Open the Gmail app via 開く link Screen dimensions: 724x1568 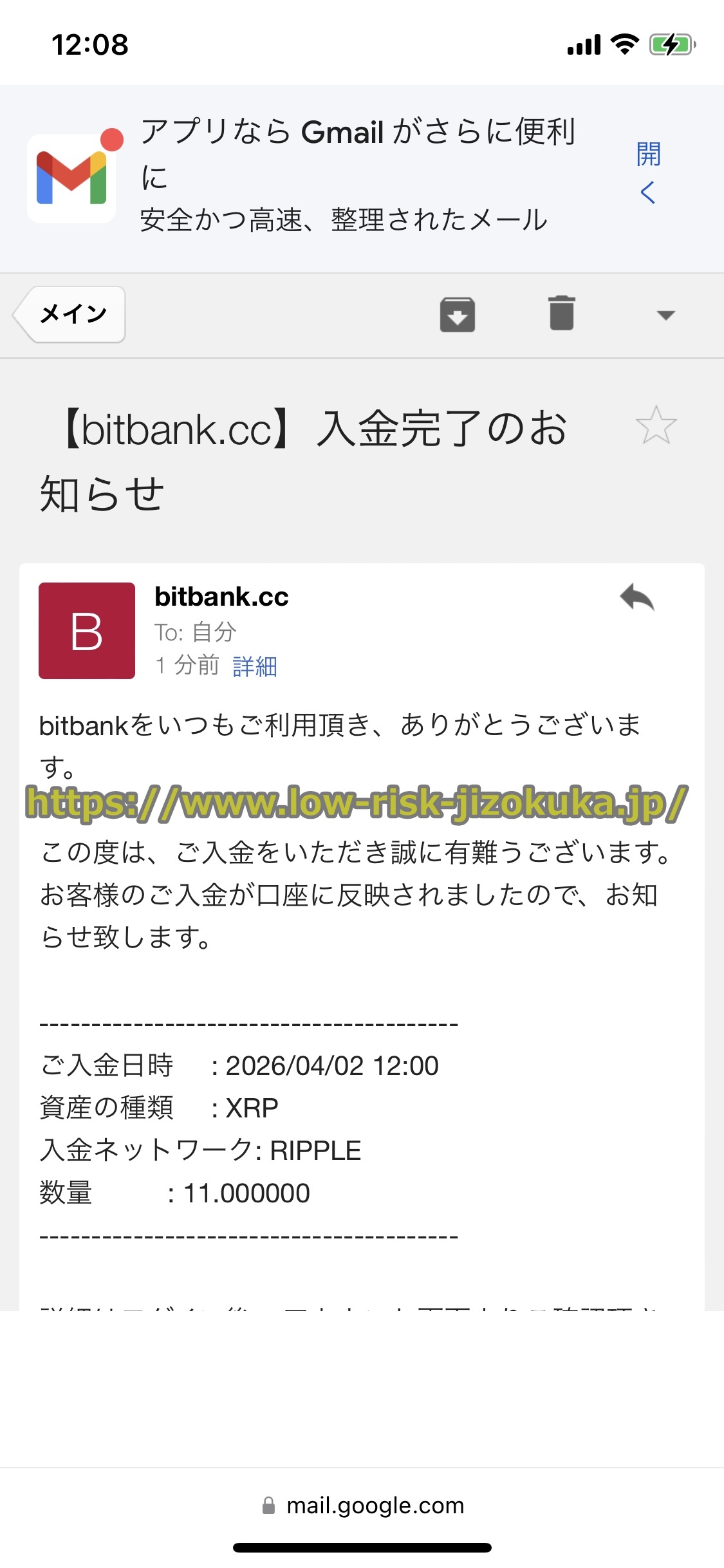click(648, 173)
